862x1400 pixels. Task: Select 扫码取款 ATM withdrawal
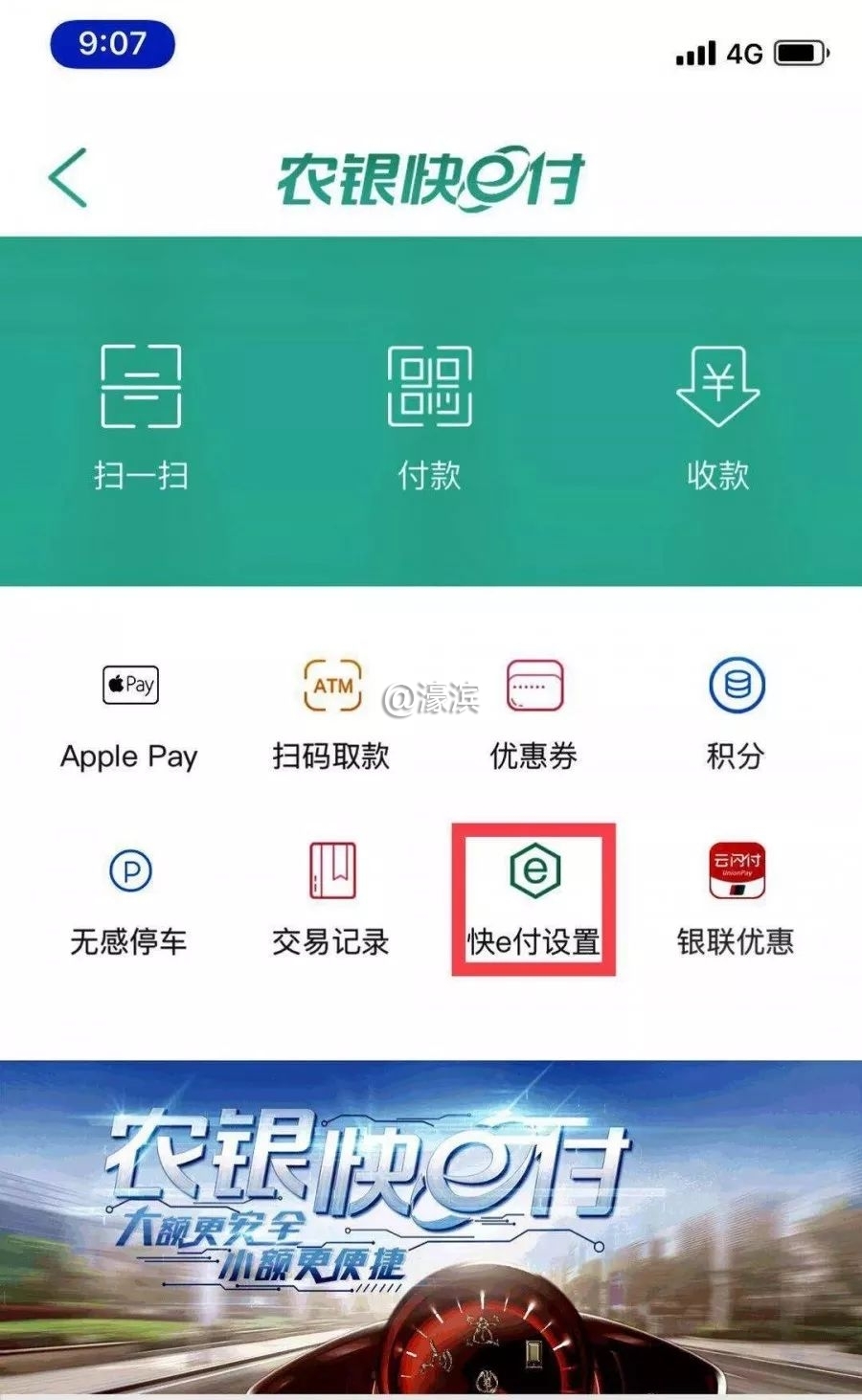point(331,713)
